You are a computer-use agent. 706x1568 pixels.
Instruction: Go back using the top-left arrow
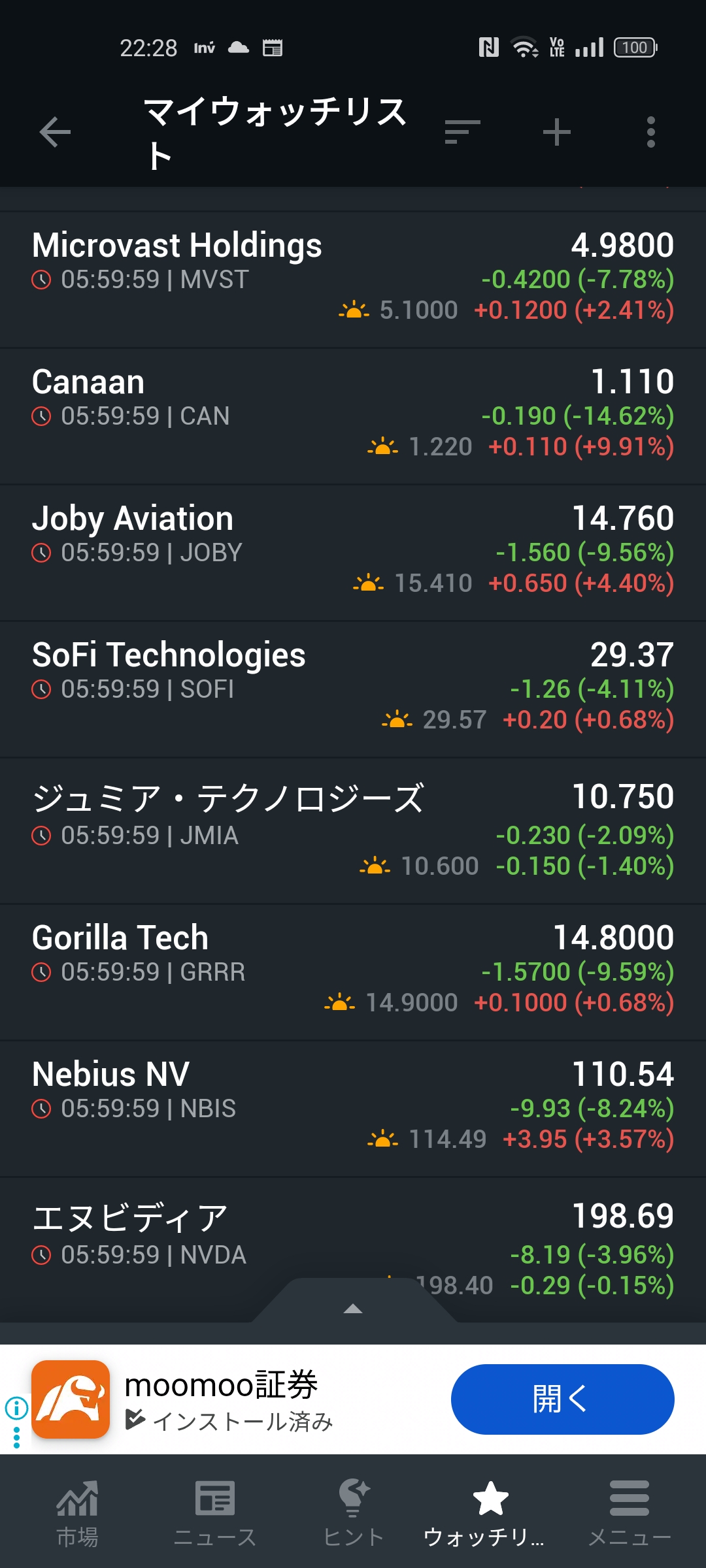point(55,133)
